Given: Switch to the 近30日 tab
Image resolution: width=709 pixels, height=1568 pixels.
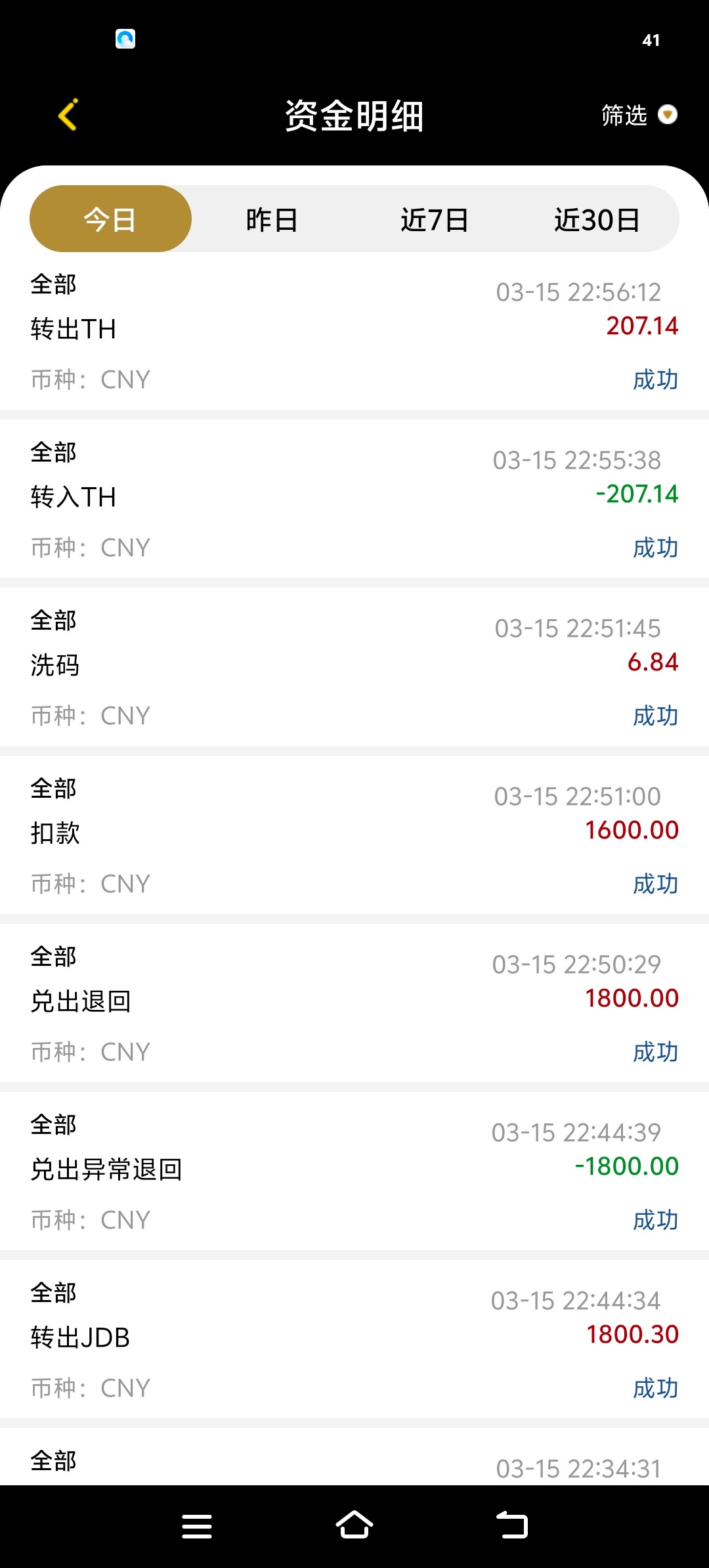Looking at the screenshot, I should click(x=597, y=219).
